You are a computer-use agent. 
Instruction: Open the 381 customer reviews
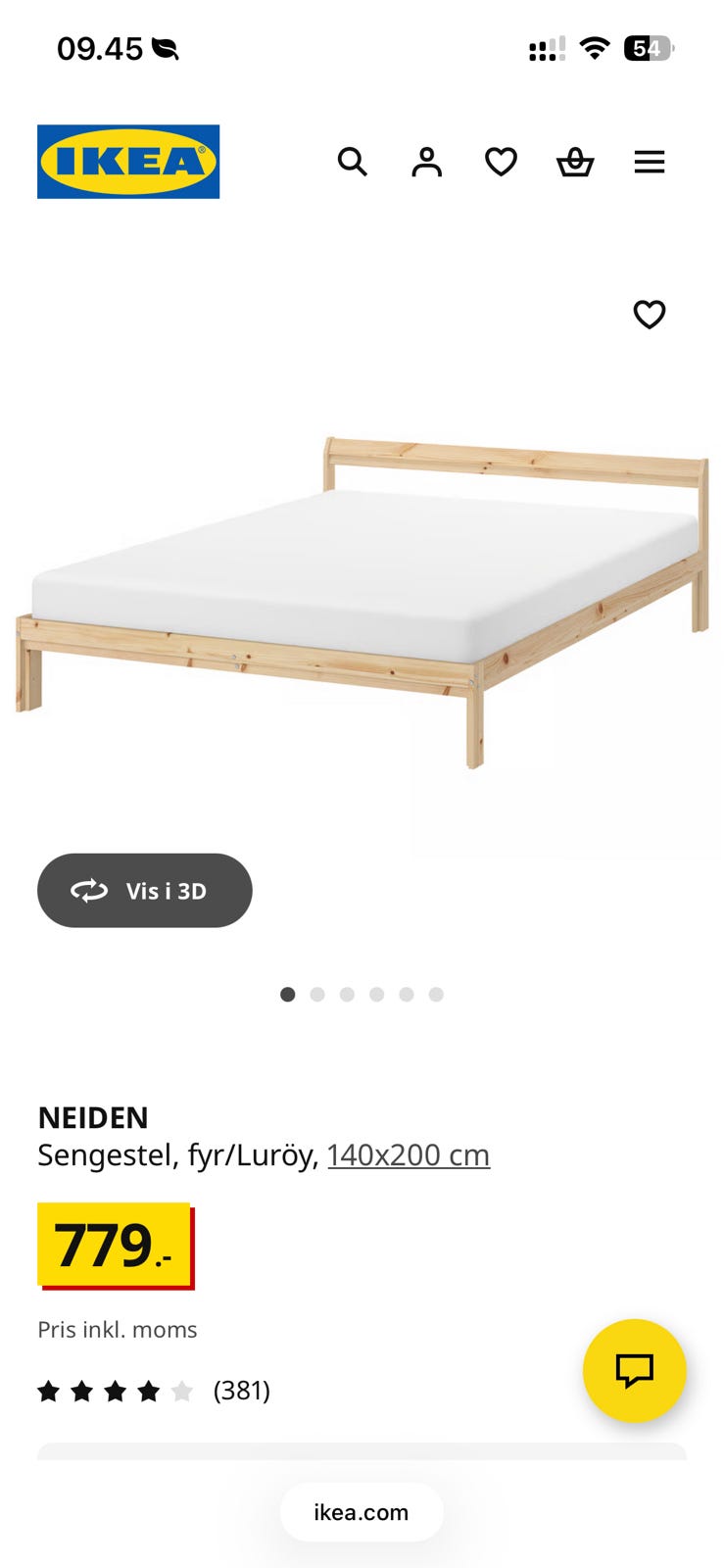[x=241, y=1390]
